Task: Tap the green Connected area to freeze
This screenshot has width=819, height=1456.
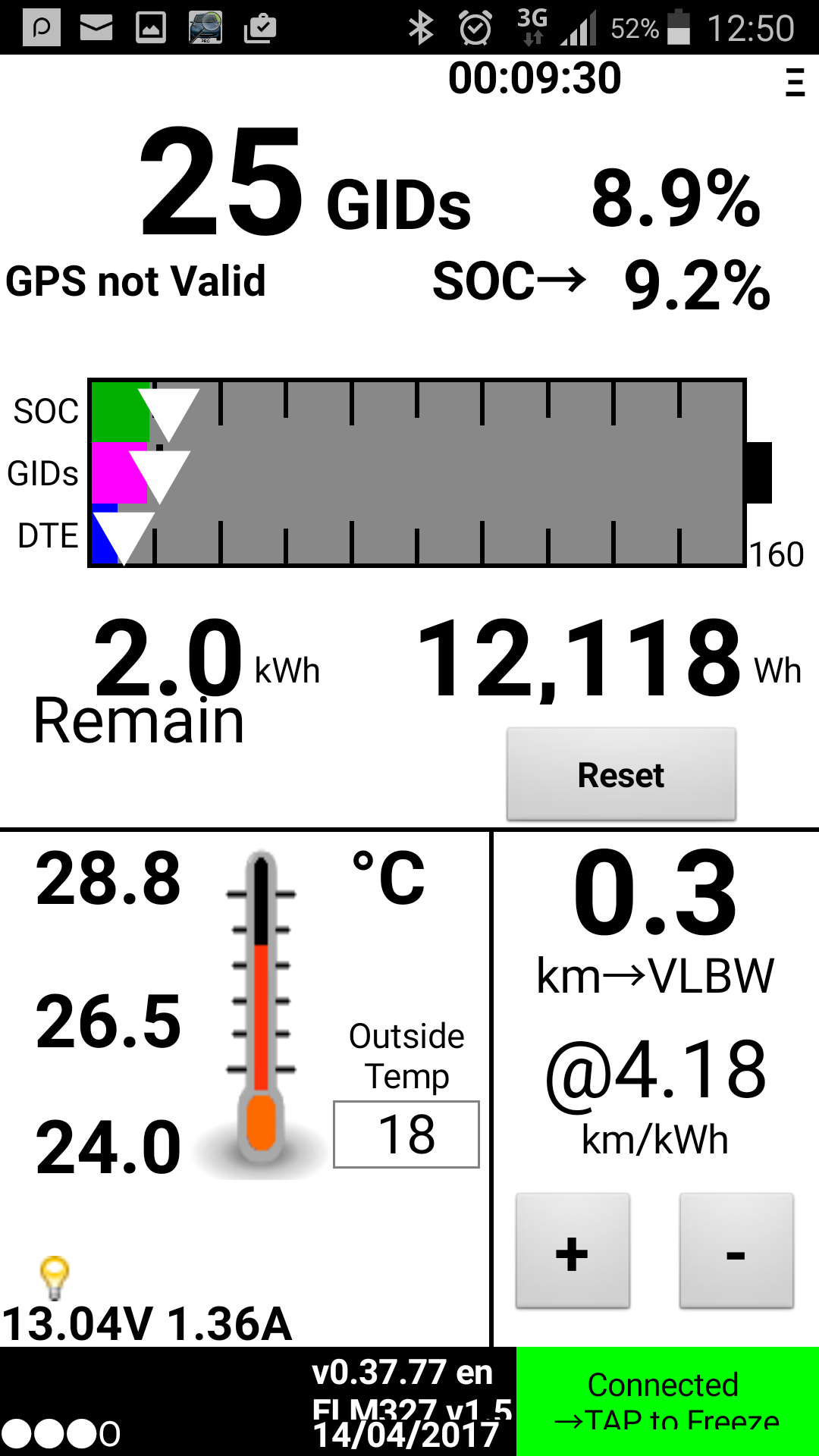Action: pyautogui.click(x=667, y=1401)
